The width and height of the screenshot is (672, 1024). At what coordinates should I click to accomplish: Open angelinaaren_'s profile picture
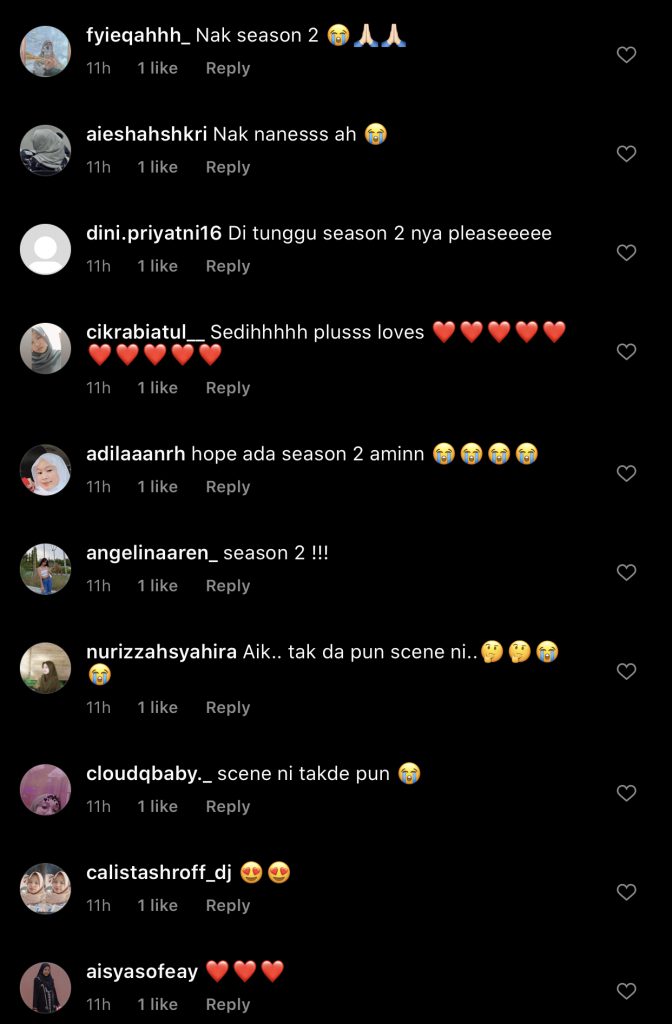pos(45,569)
